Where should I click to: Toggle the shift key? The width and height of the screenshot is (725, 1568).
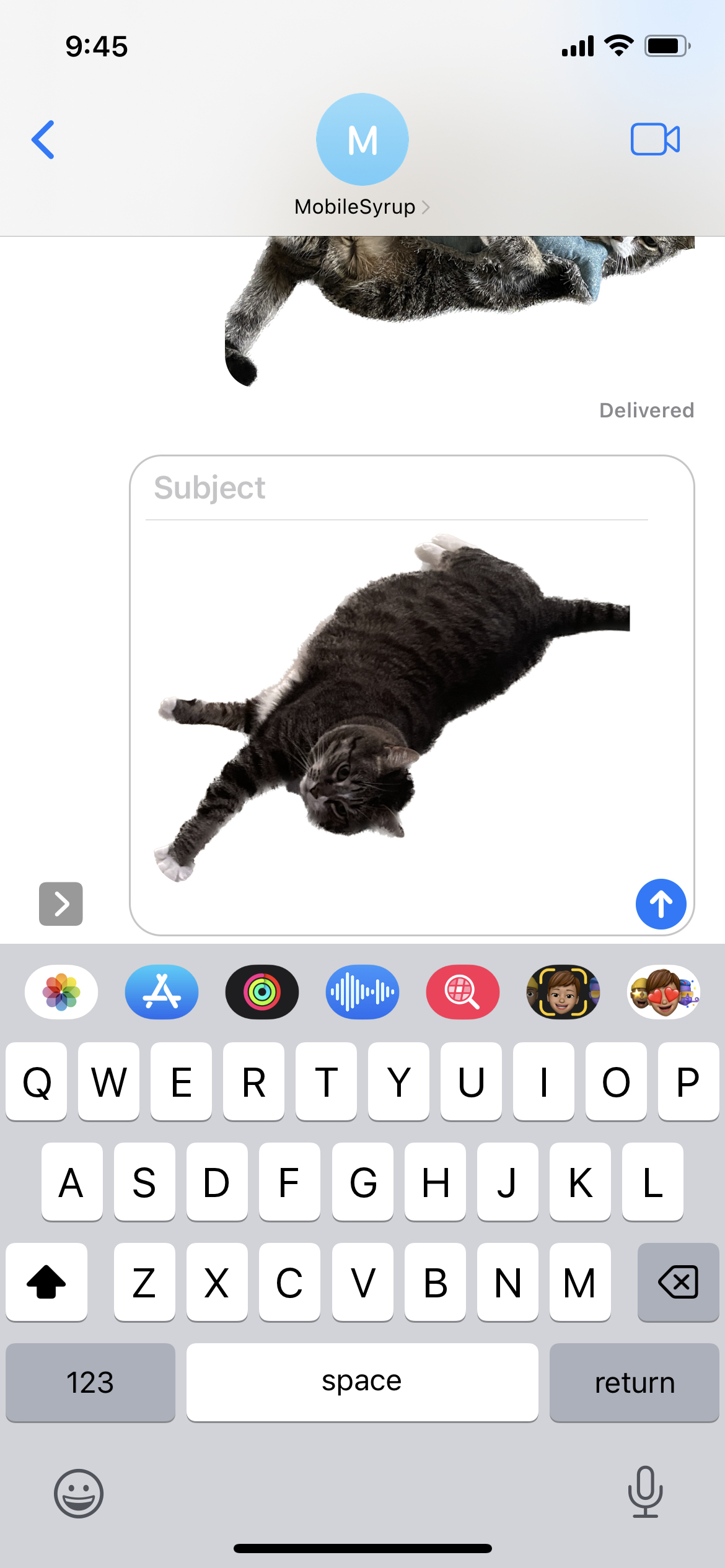pos(46,1282)
